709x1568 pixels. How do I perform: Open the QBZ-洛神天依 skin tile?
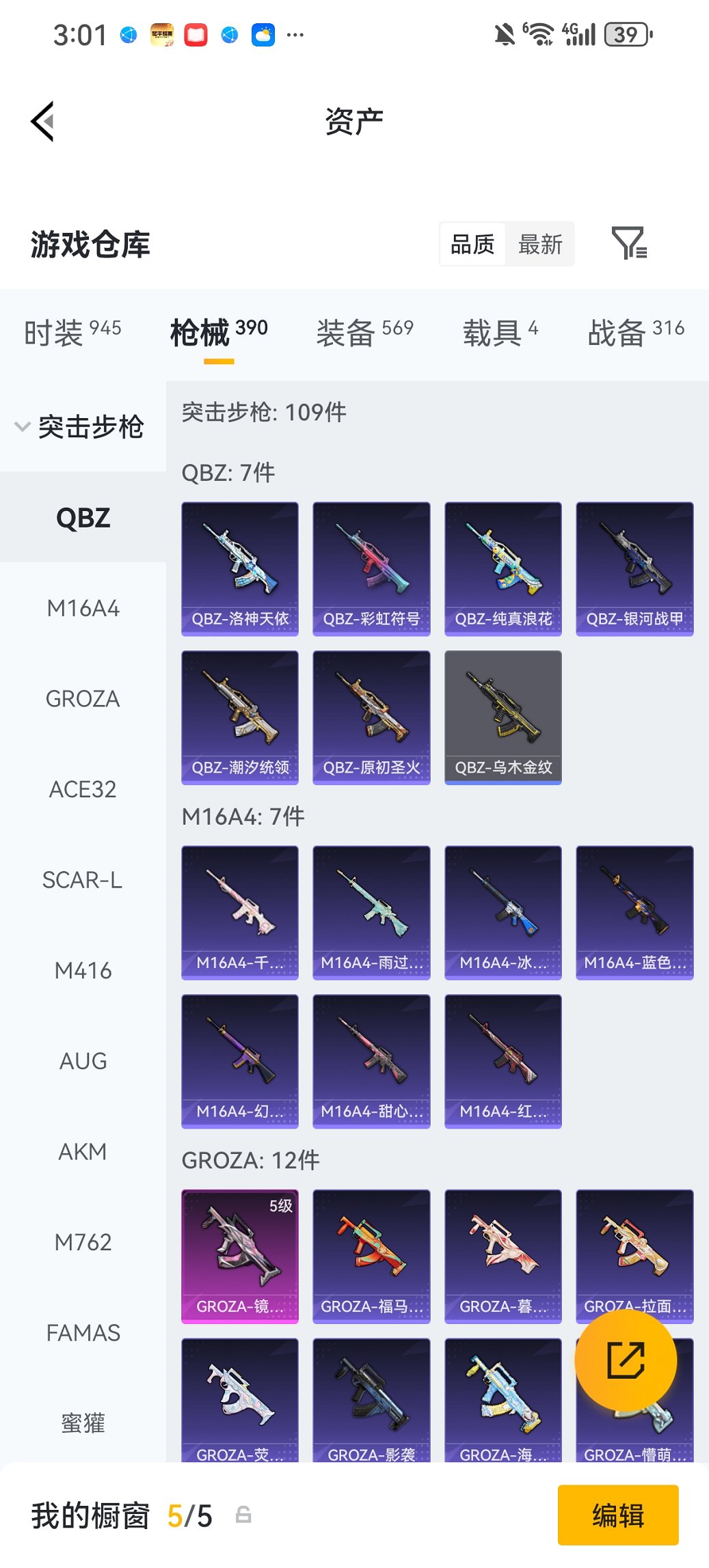[x=240, y=568]
